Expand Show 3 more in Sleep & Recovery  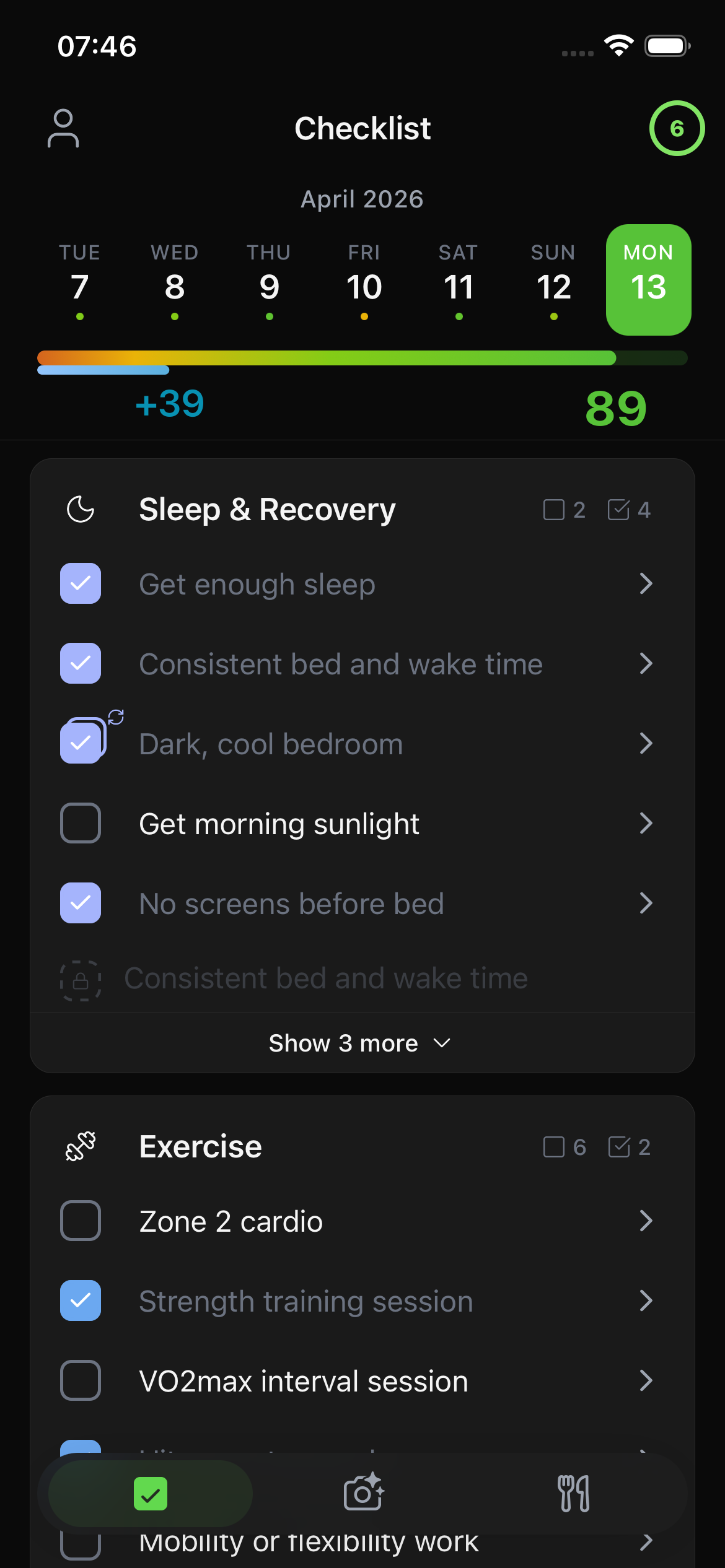[362, 1042]
